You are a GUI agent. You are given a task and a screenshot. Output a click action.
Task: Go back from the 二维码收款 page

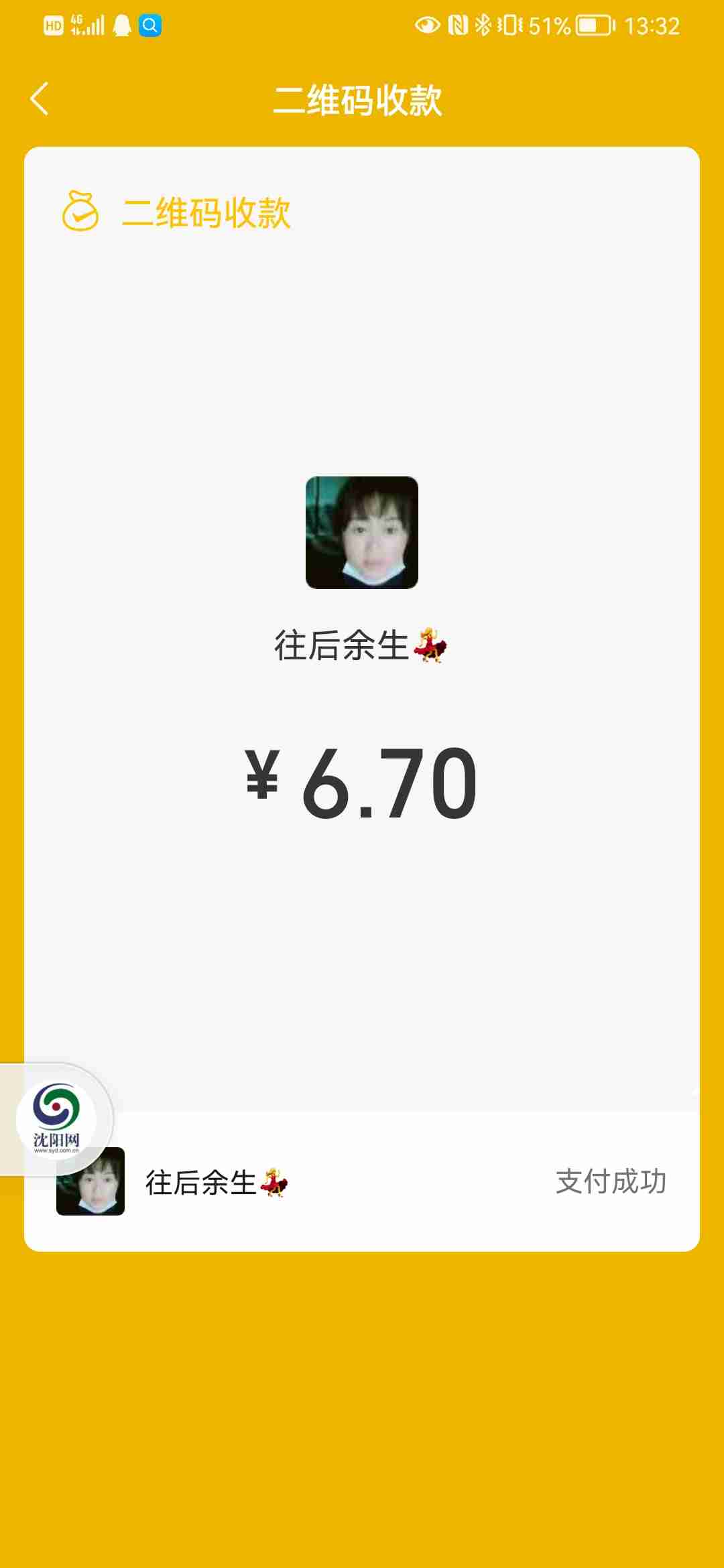pos(40,99)
